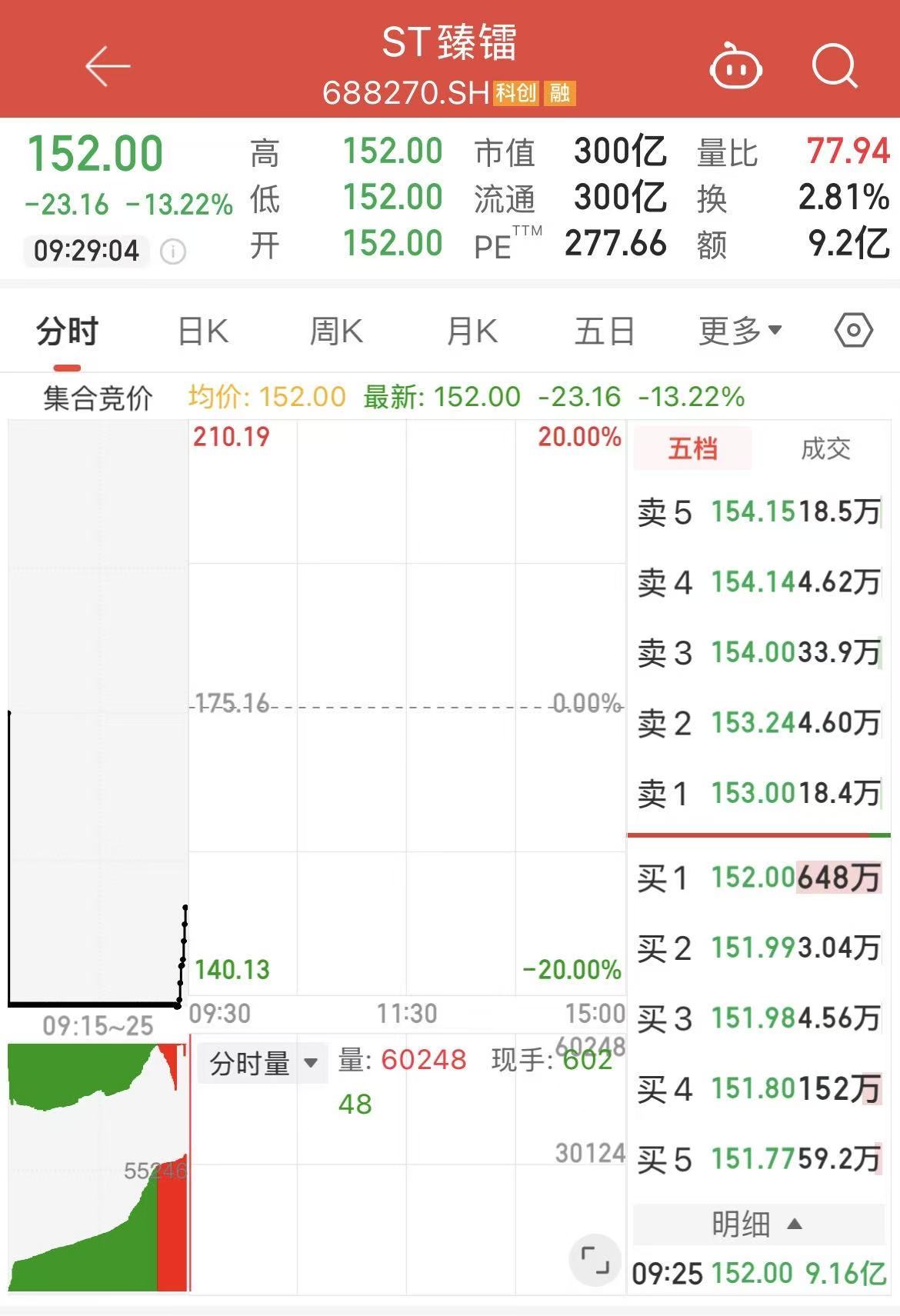Switch to the 月K chart tab
Viewport: 900px width, 1316px height.
tap(472, 331)
